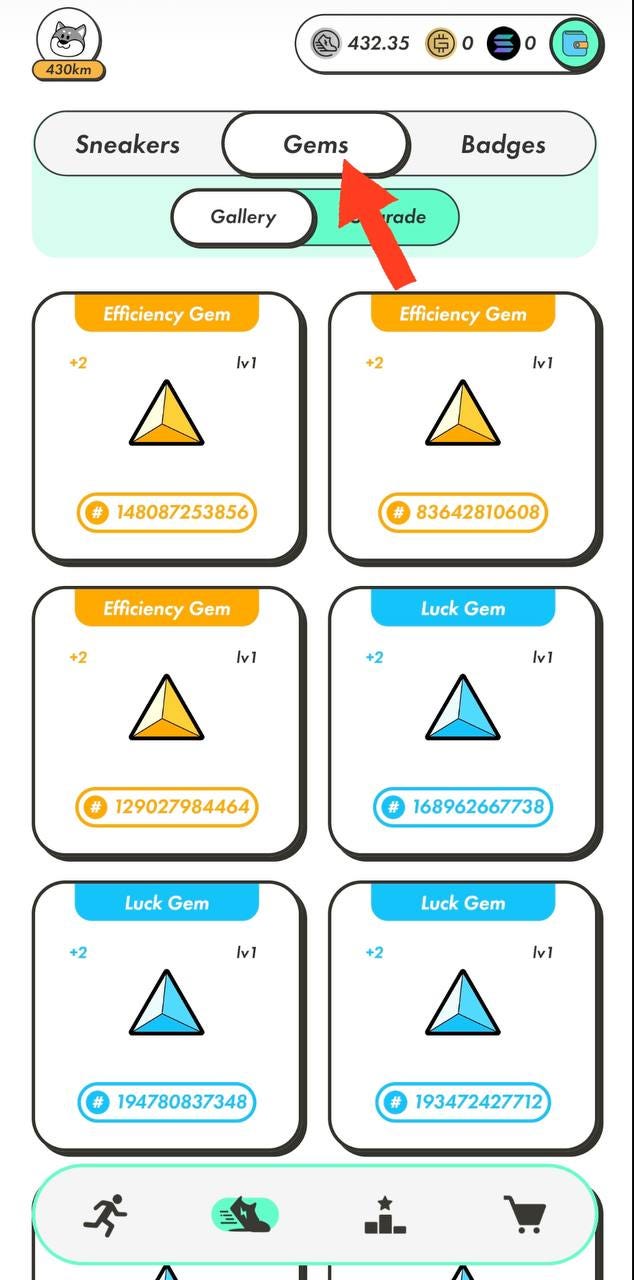Open Luck Gem #193472427712
Screen dimensions: 634x1280
tap(463, 1017)
